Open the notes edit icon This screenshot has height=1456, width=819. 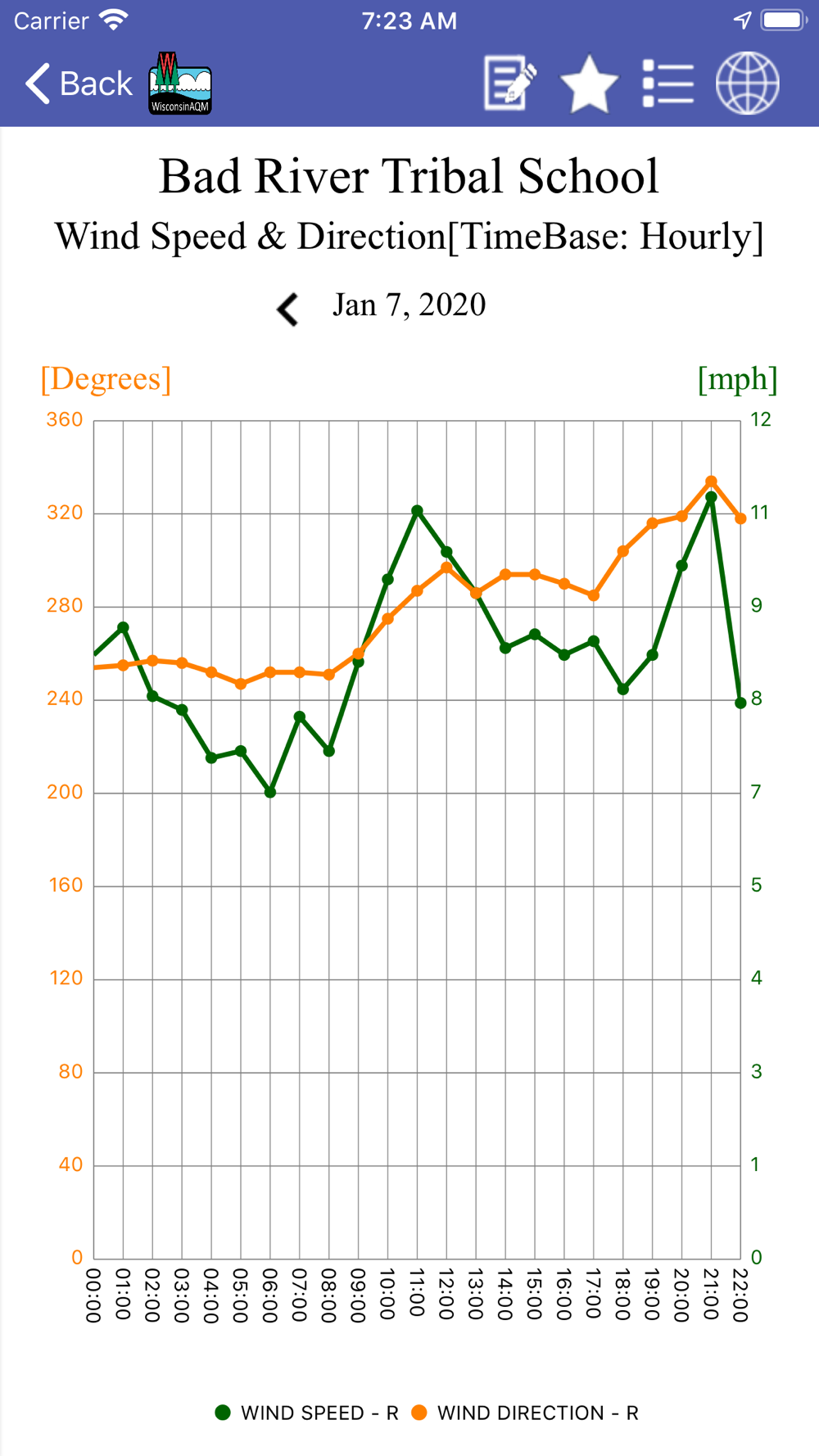point(509,84)
